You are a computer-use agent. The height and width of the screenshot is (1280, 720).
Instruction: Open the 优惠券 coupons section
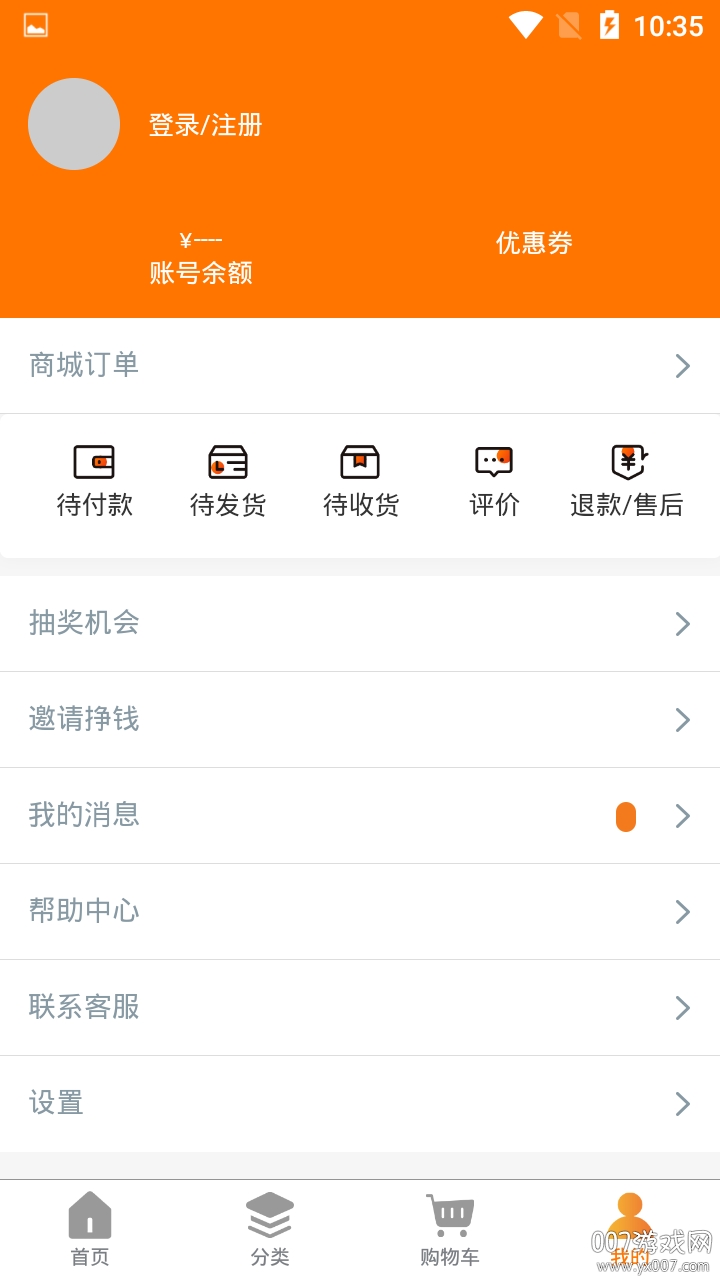(533, 243)
